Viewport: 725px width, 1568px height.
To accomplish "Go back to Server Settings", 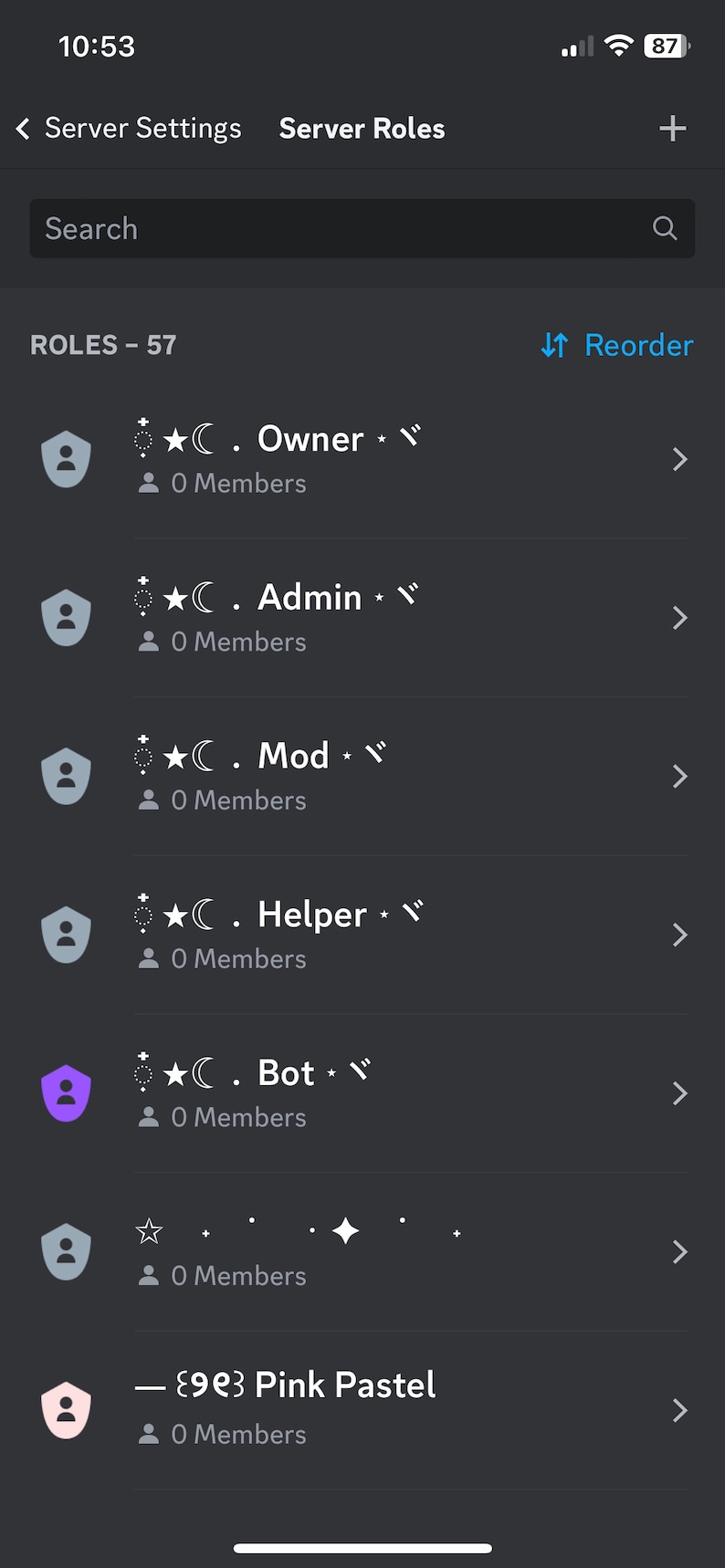I will coord(129,129).
